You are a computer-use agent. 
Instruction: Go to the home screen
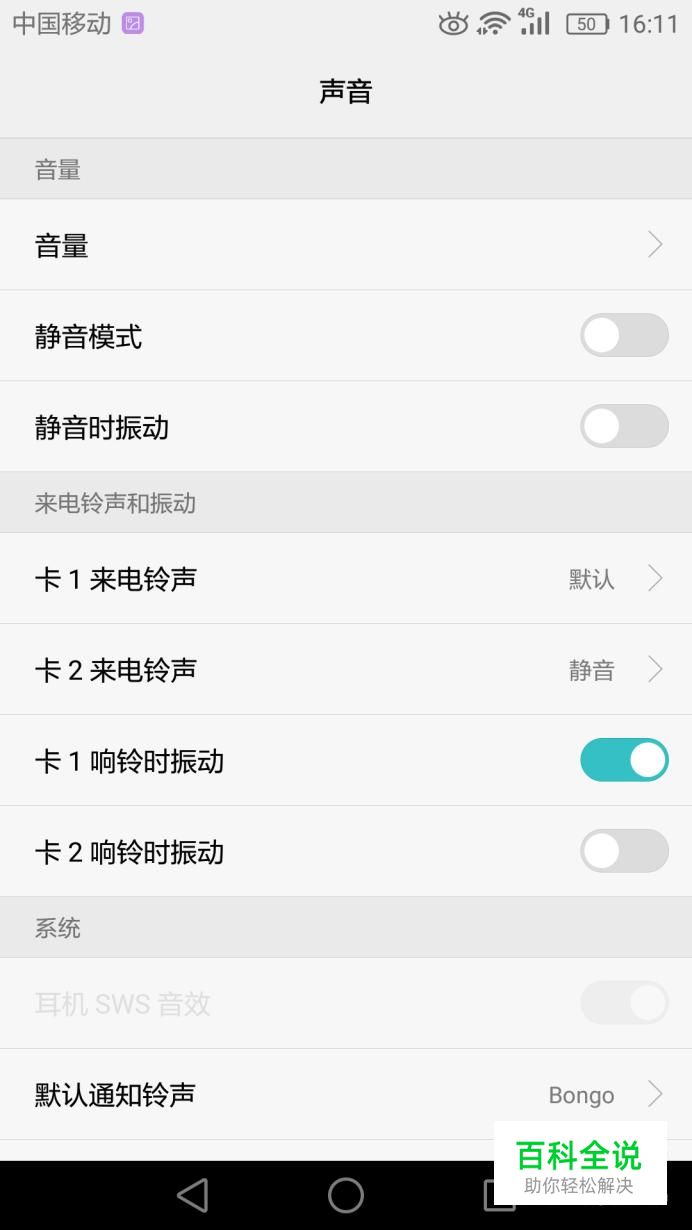346,1195
